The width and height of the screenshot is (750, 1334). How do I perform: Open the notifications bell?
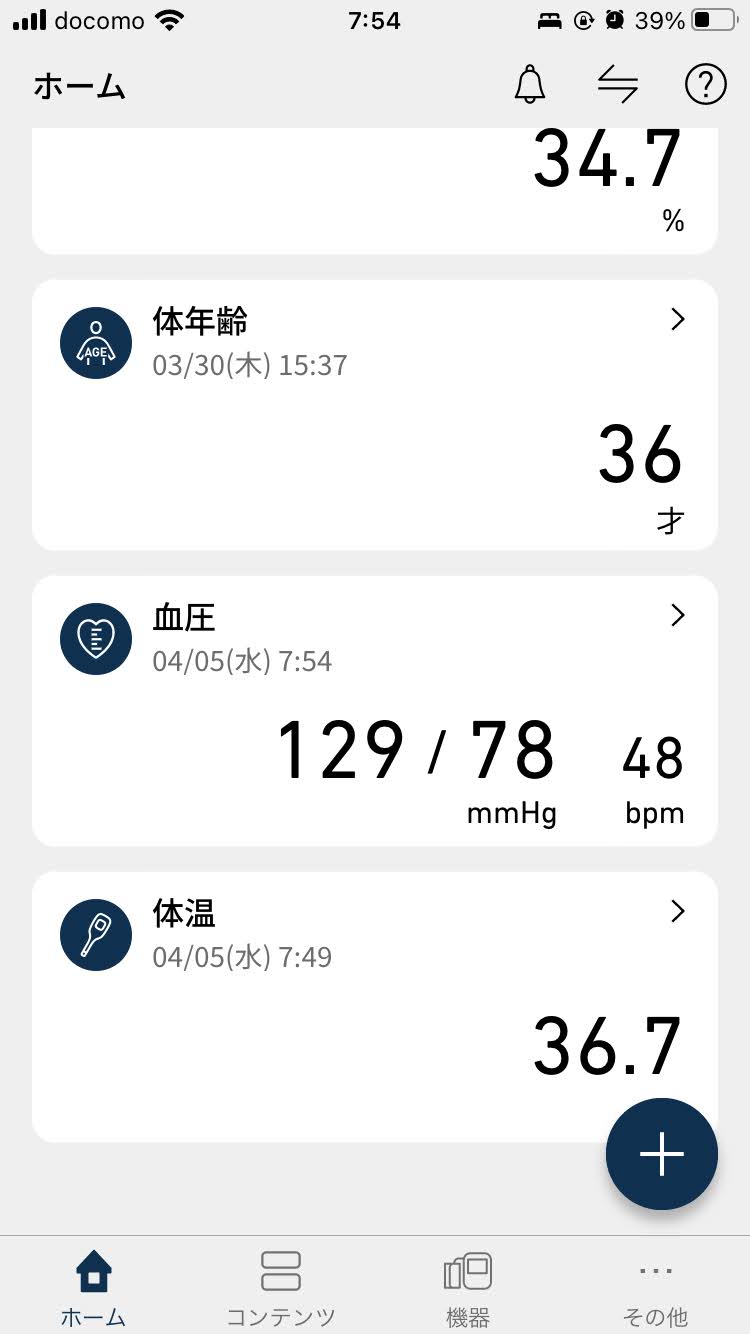click(530, 85)
